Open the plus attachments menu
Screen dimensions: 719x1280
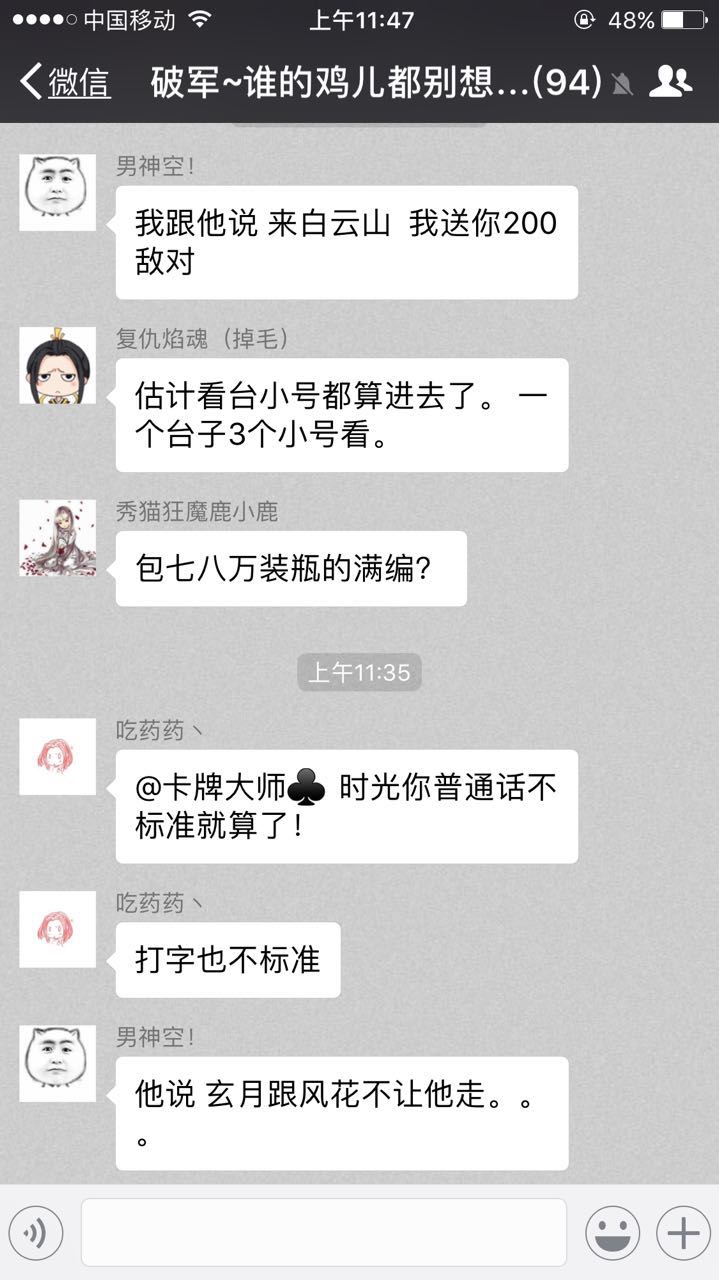click(x=683, y=1233)
